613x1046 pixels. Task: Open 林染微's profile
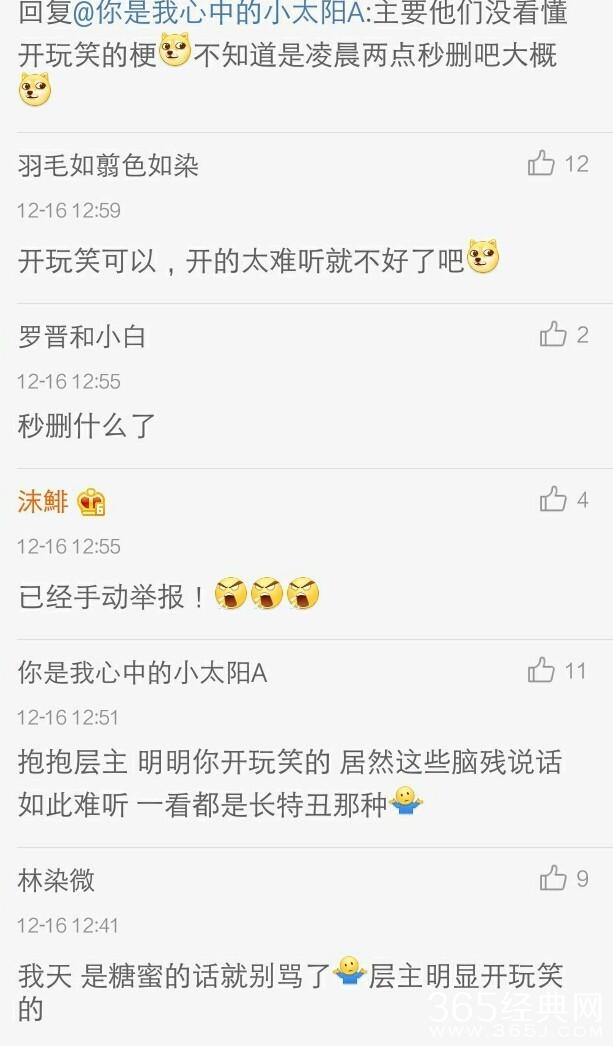coord(57,880)
